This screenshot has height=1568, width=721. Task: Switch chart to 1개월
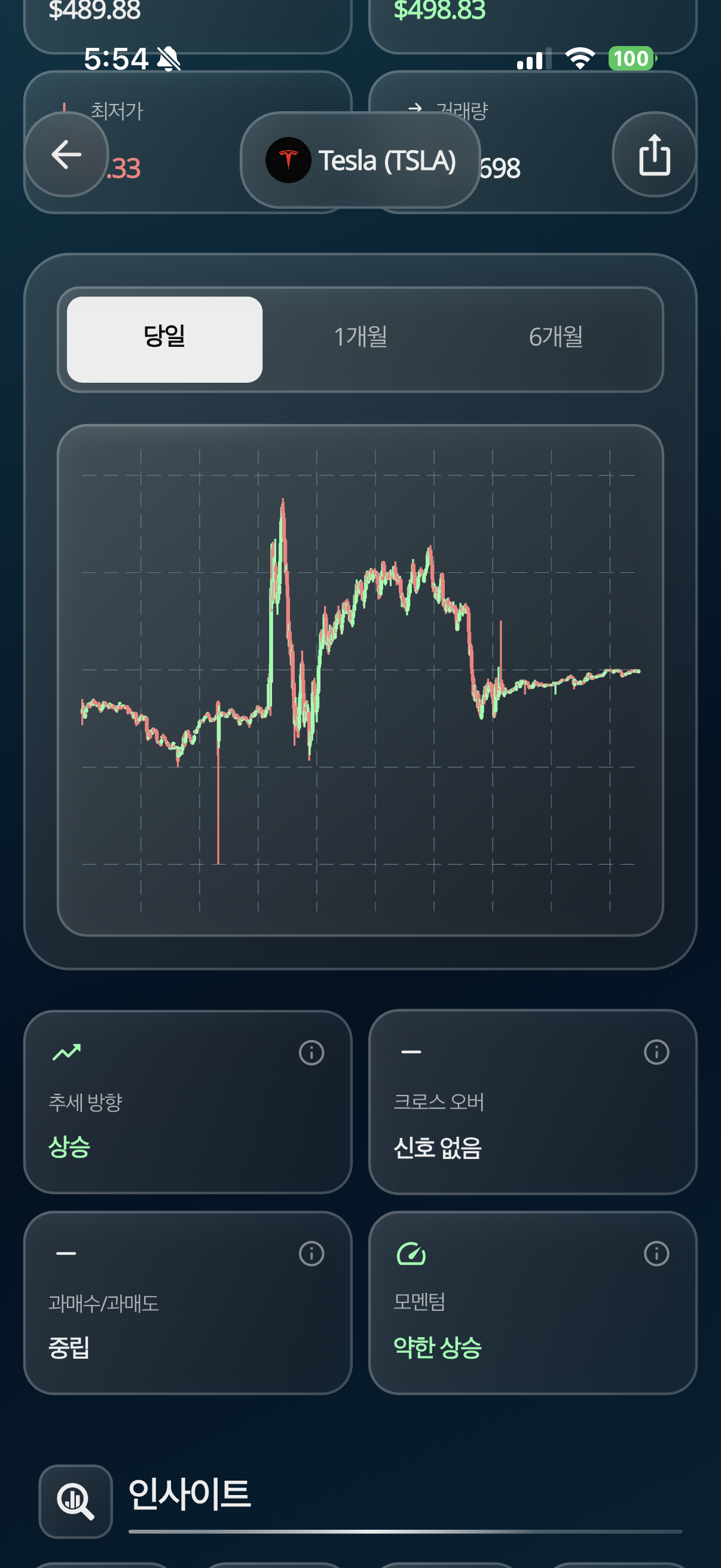point(360,337)
